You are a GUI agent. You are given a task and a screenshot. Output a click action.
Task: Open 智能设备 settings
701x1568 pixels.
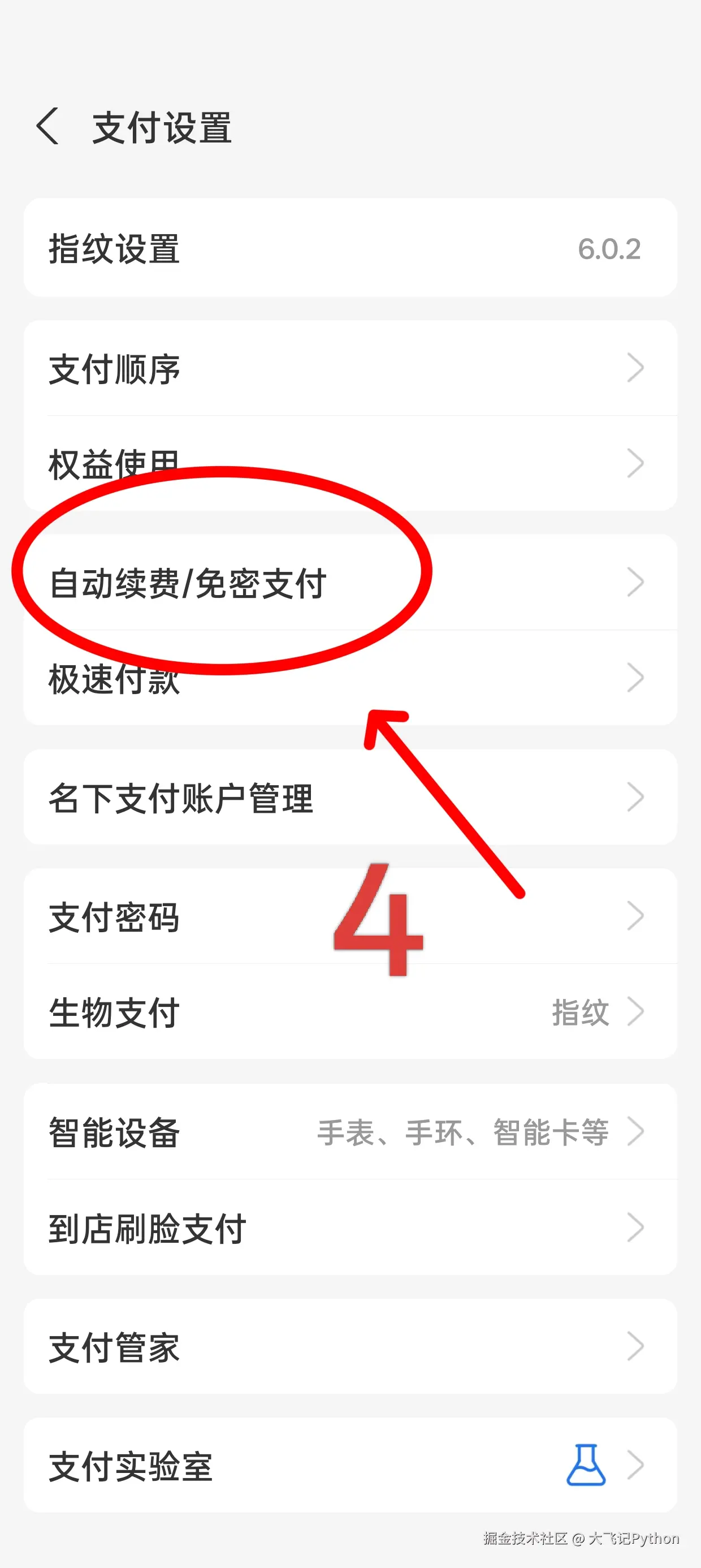350,1131
